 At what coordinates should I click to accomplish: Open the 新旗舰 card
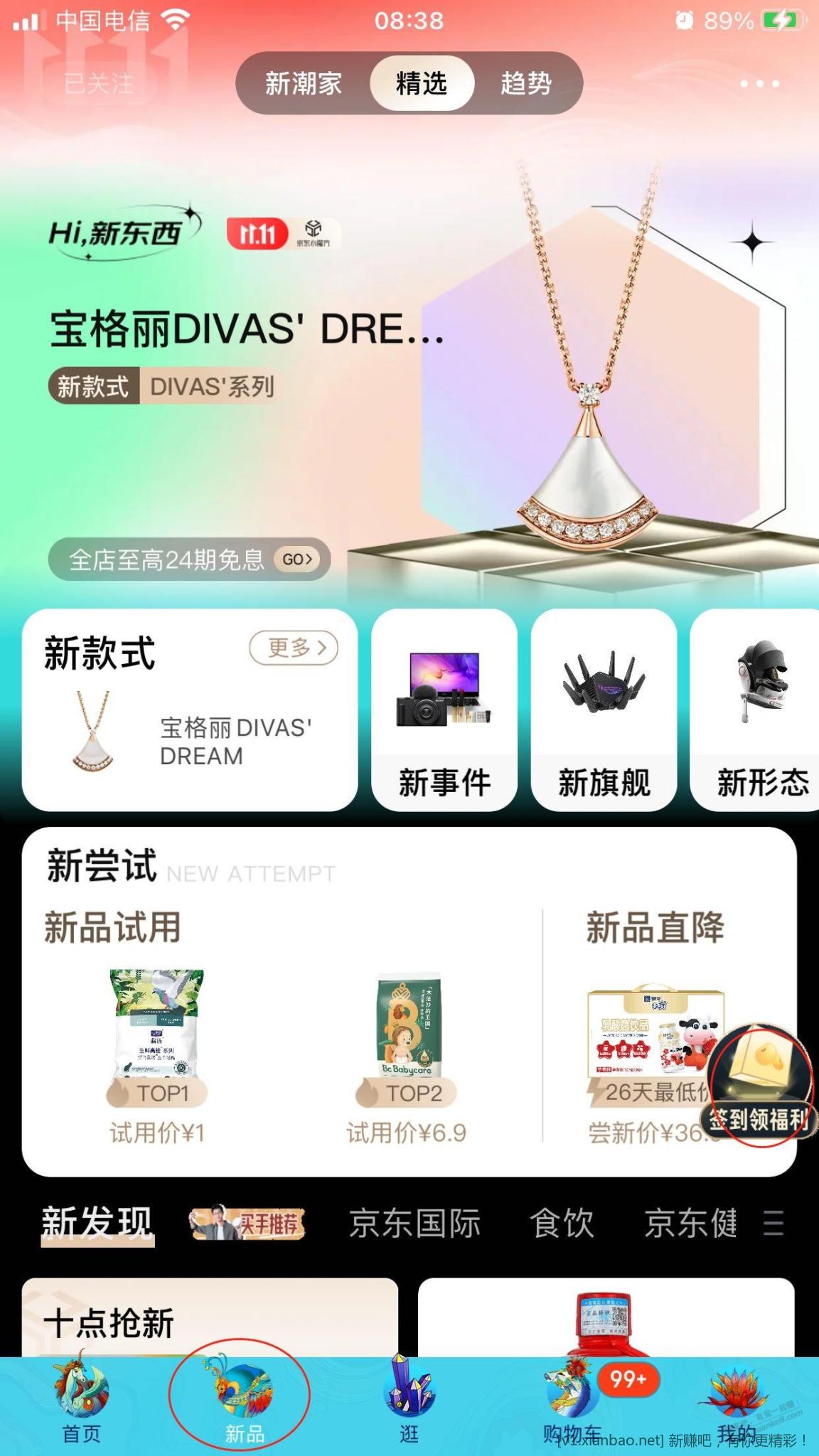(604, 710)
